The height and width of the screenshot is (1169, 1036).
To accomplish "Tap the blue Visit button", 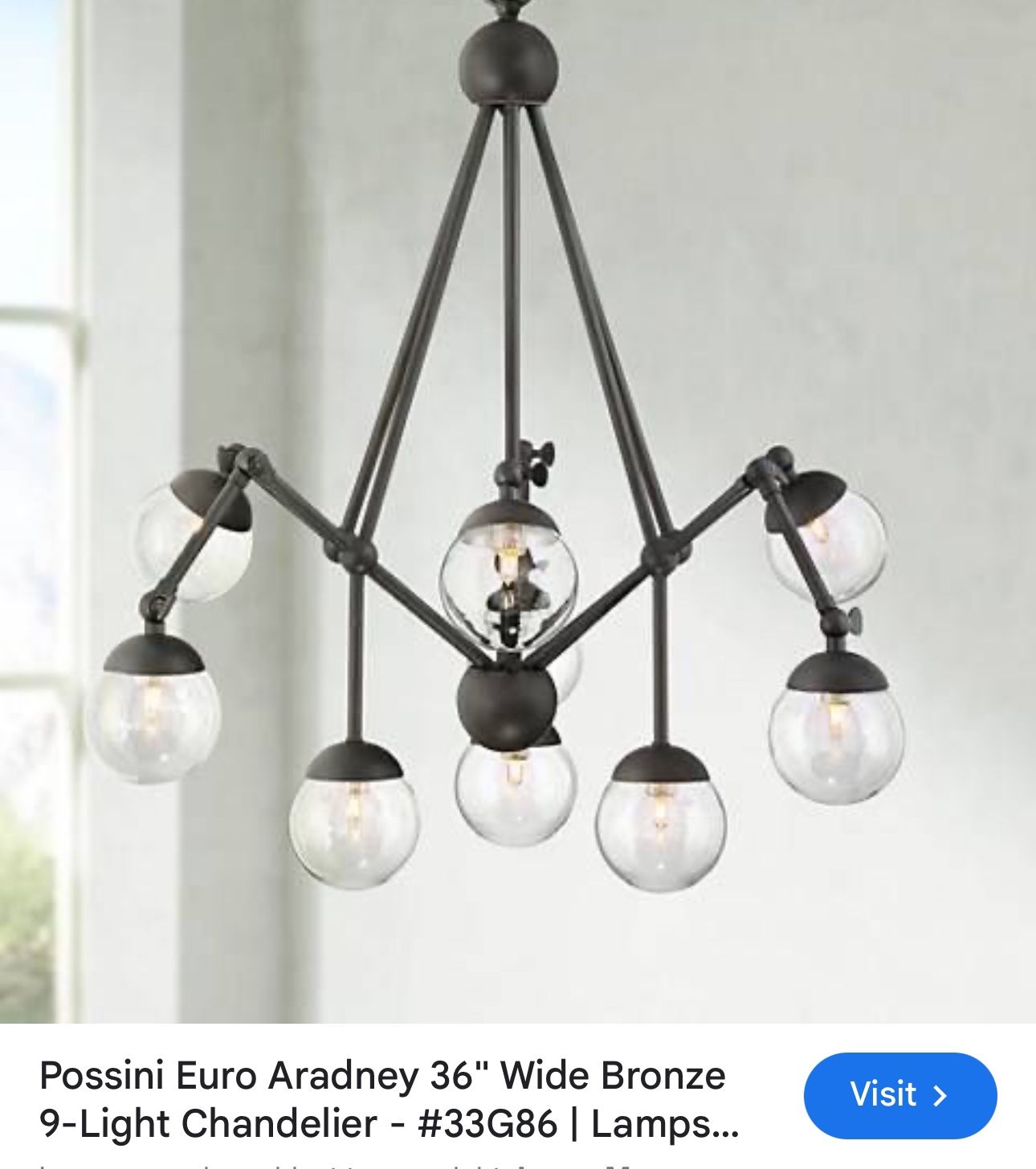I will coord(900,1095).
